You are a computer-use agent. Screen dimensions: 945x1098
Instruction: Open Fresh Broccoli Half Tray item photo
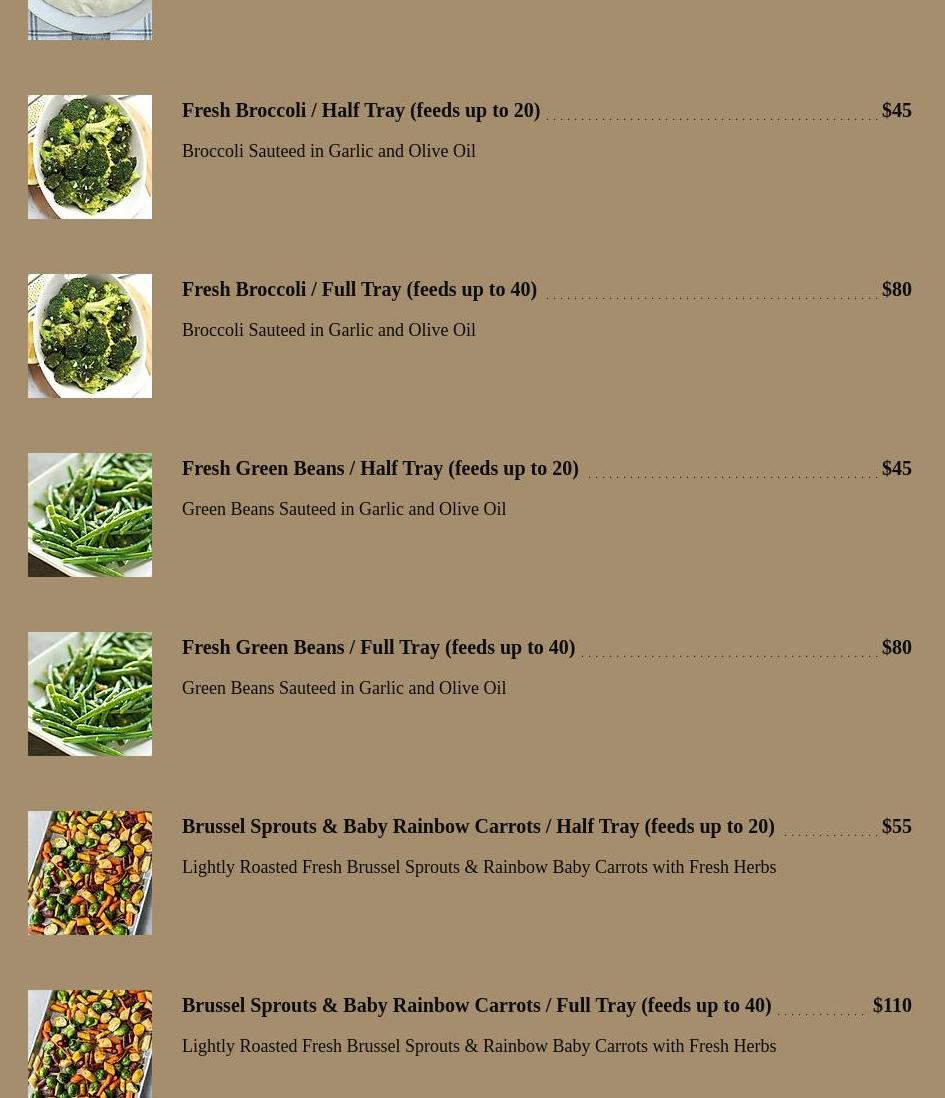pos(90,157)
